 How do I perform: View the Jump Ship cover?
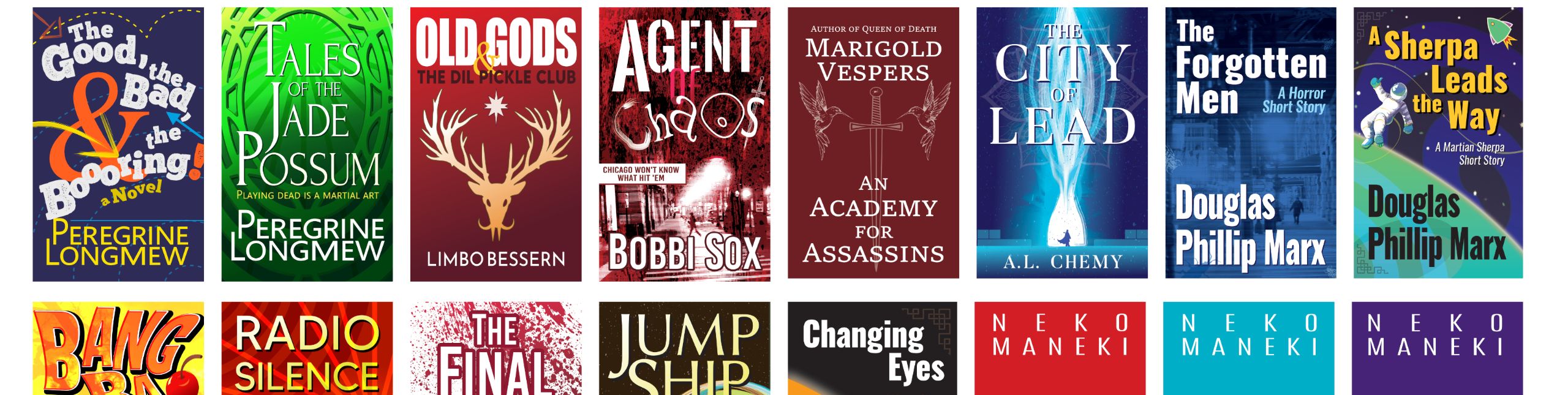(x=684, y=348)
